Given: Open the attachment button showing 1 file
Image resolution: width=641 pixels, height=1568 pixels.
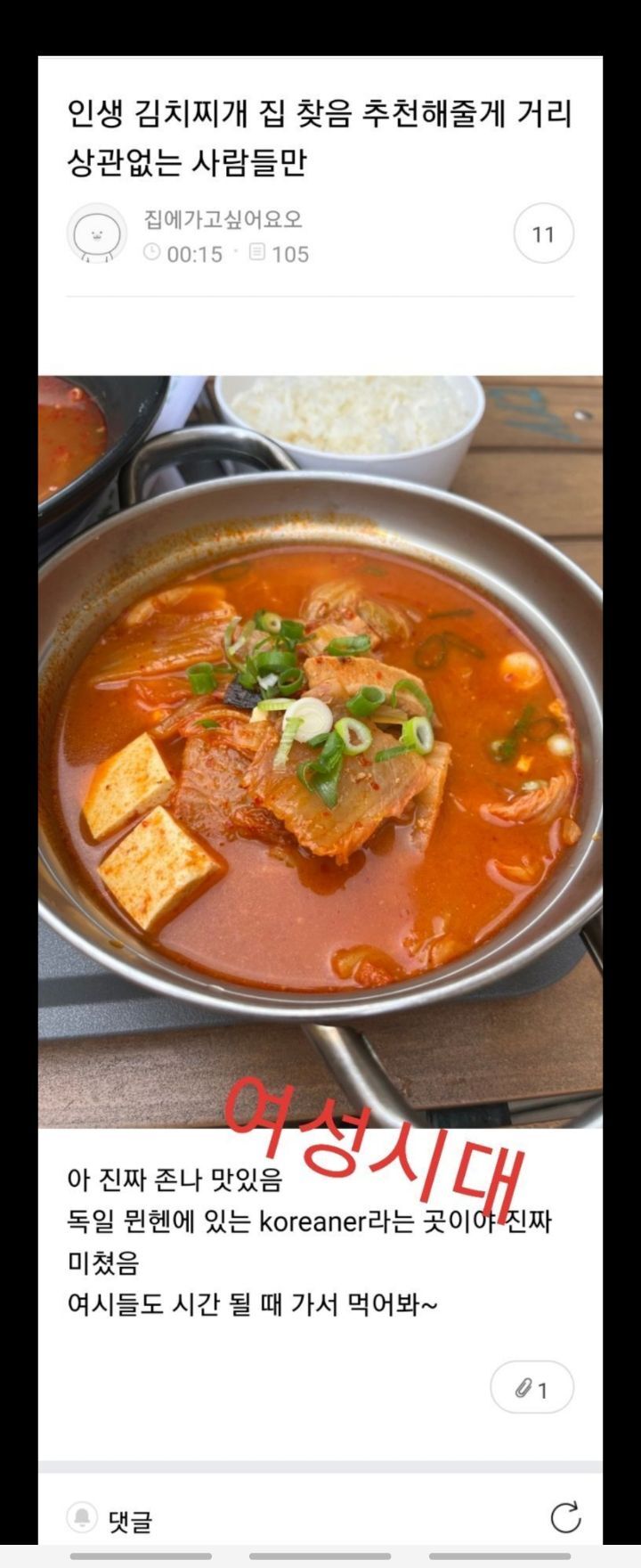Looking at the screenshot, I should tap(531, 1388).
